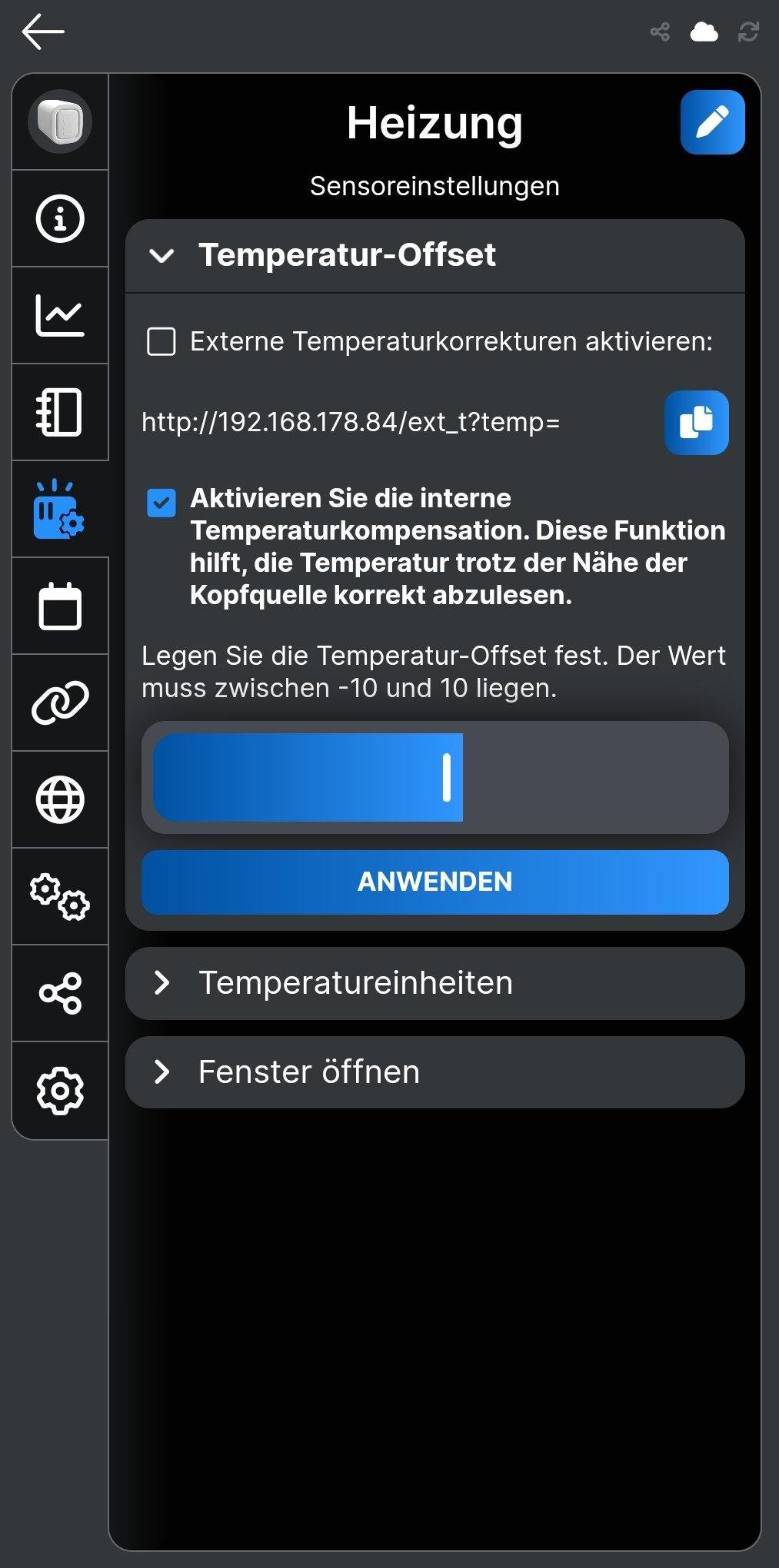Viewport: 779px width, 1568px height.
Task: Open the temperature history chart
Action: tap(59, 315)
